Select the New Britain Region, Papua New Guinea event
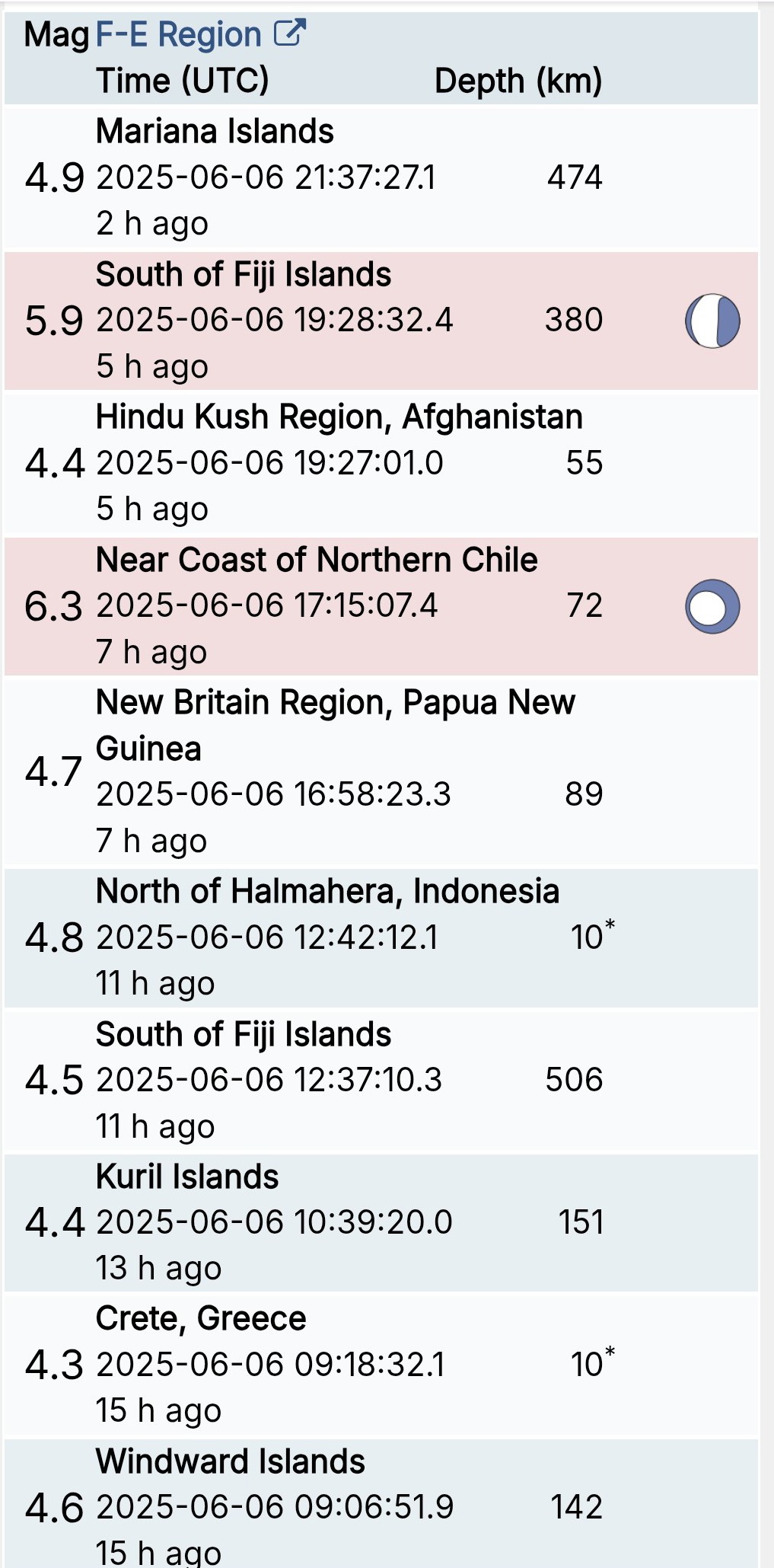The width and height of the screenshot is (774, 1568). click(x=381, y=771)
